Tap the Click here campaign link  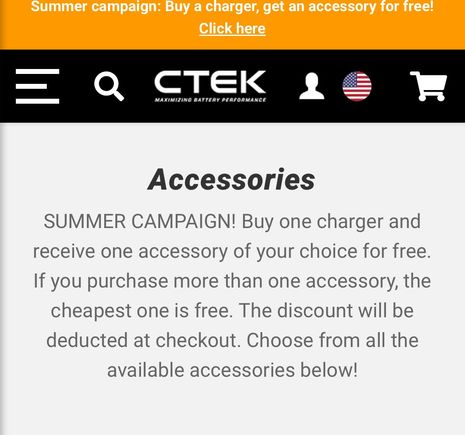232,28
